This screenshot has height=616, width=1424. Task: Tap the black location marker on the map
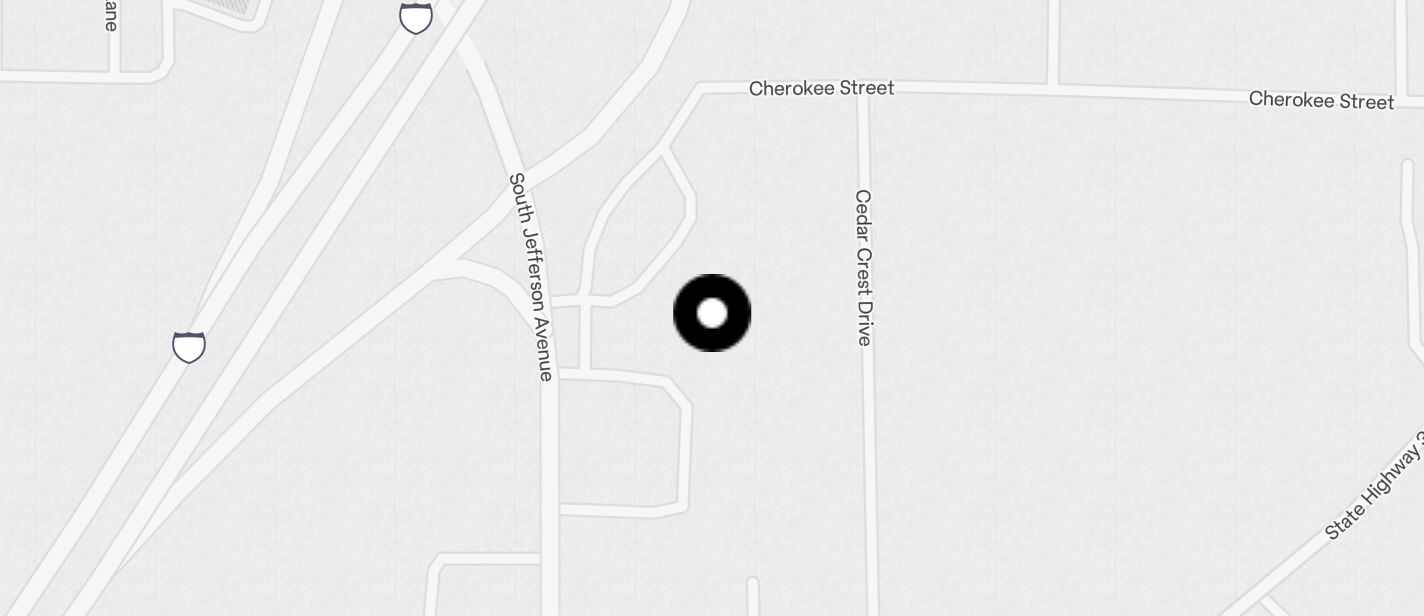tap(712, 313)
